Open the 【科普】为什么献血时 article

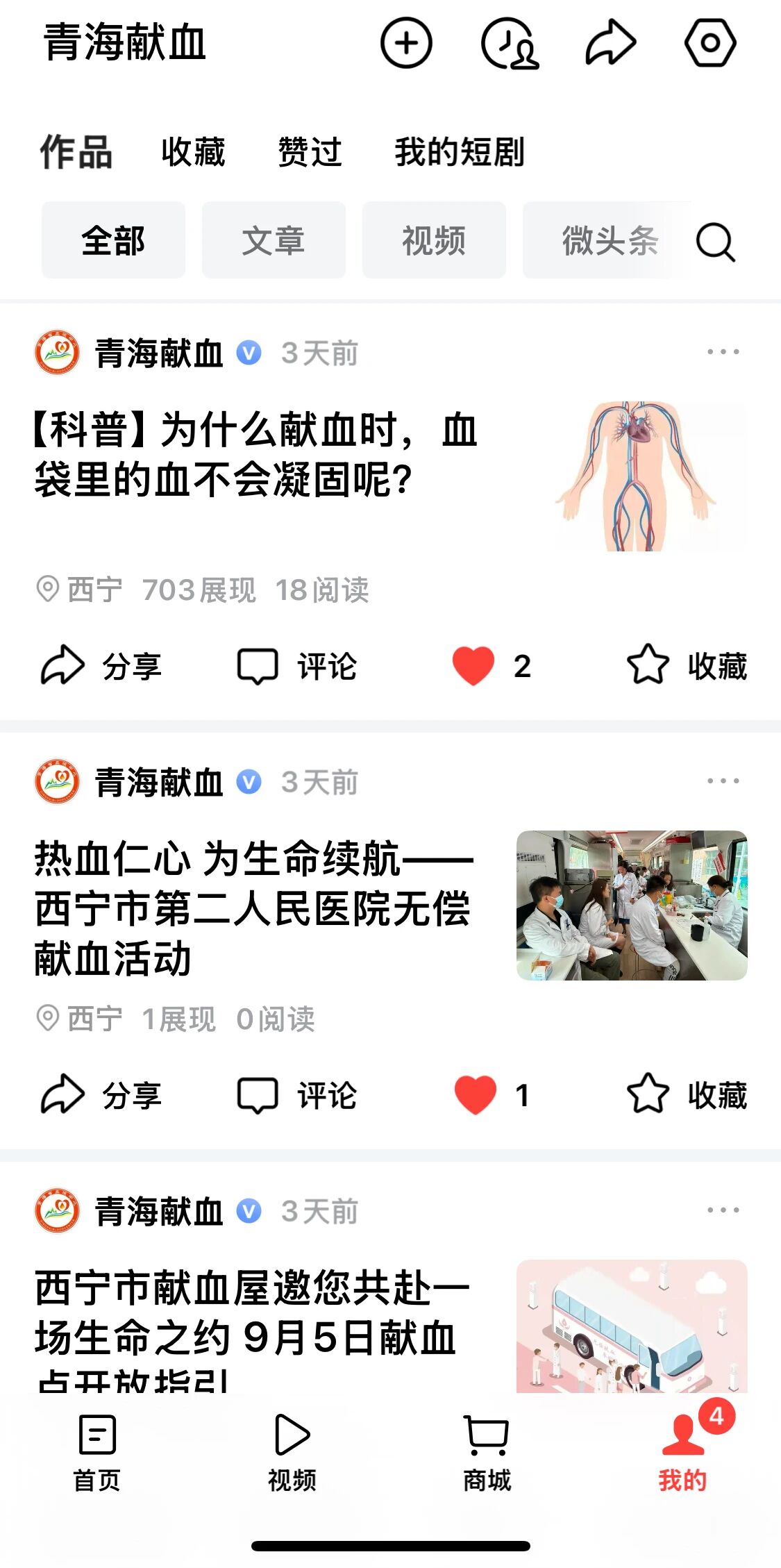(257, 455)
